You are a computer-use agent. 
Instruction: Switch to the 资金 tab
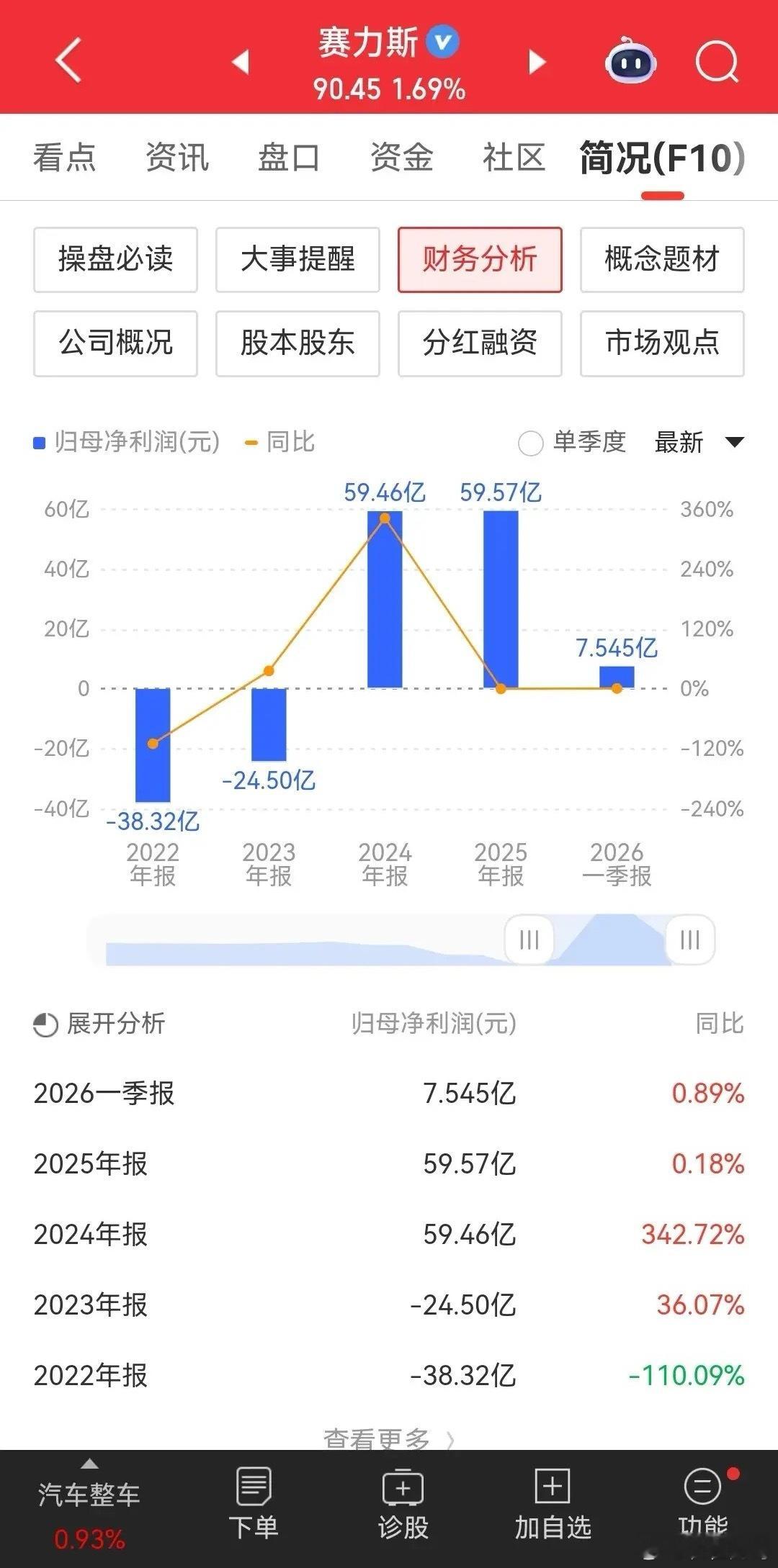coord(401,157)
